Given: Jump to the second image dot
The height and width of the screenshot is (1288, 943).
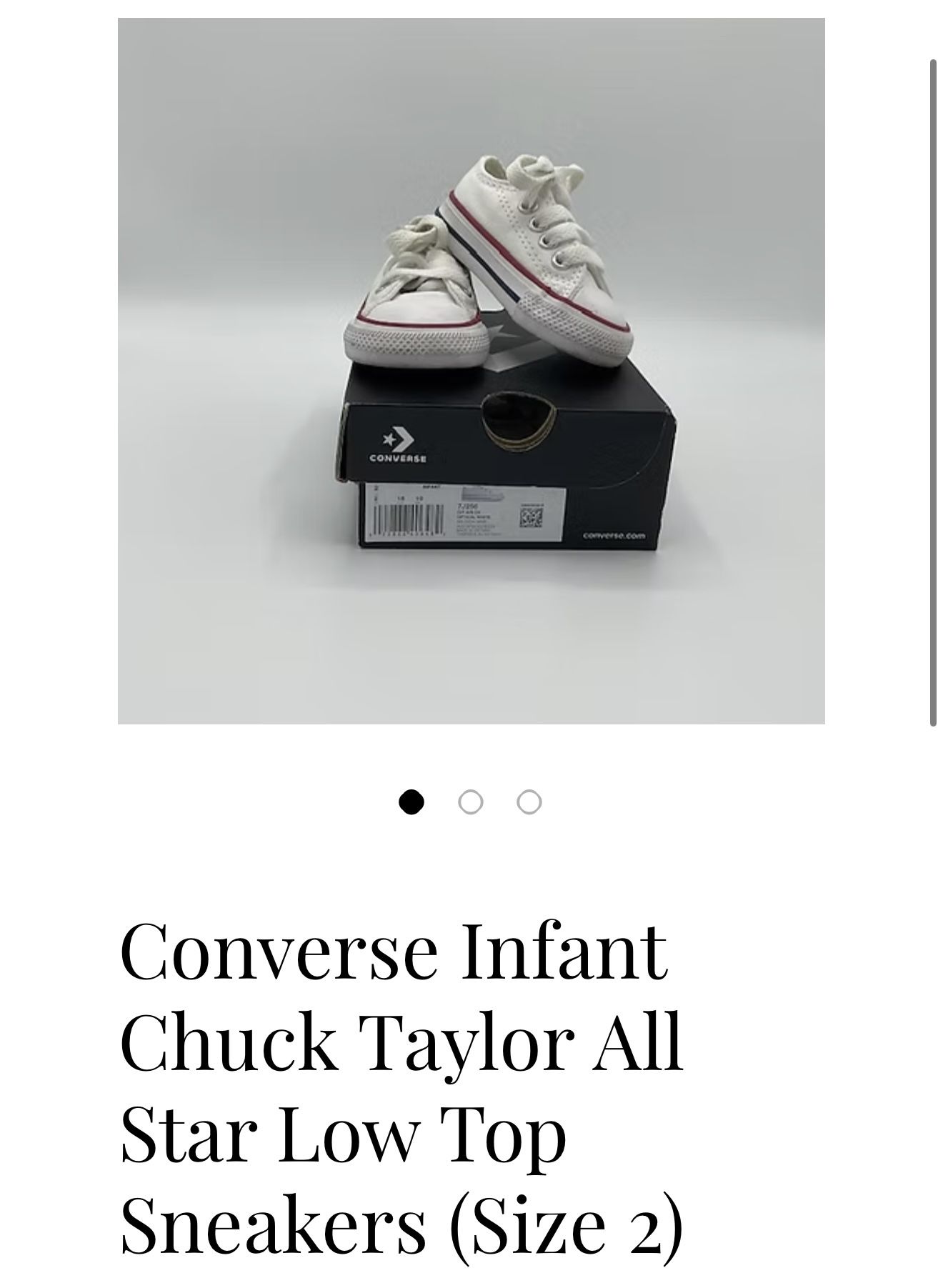Looking at the screenshot, I should click(x=470, y=802).
